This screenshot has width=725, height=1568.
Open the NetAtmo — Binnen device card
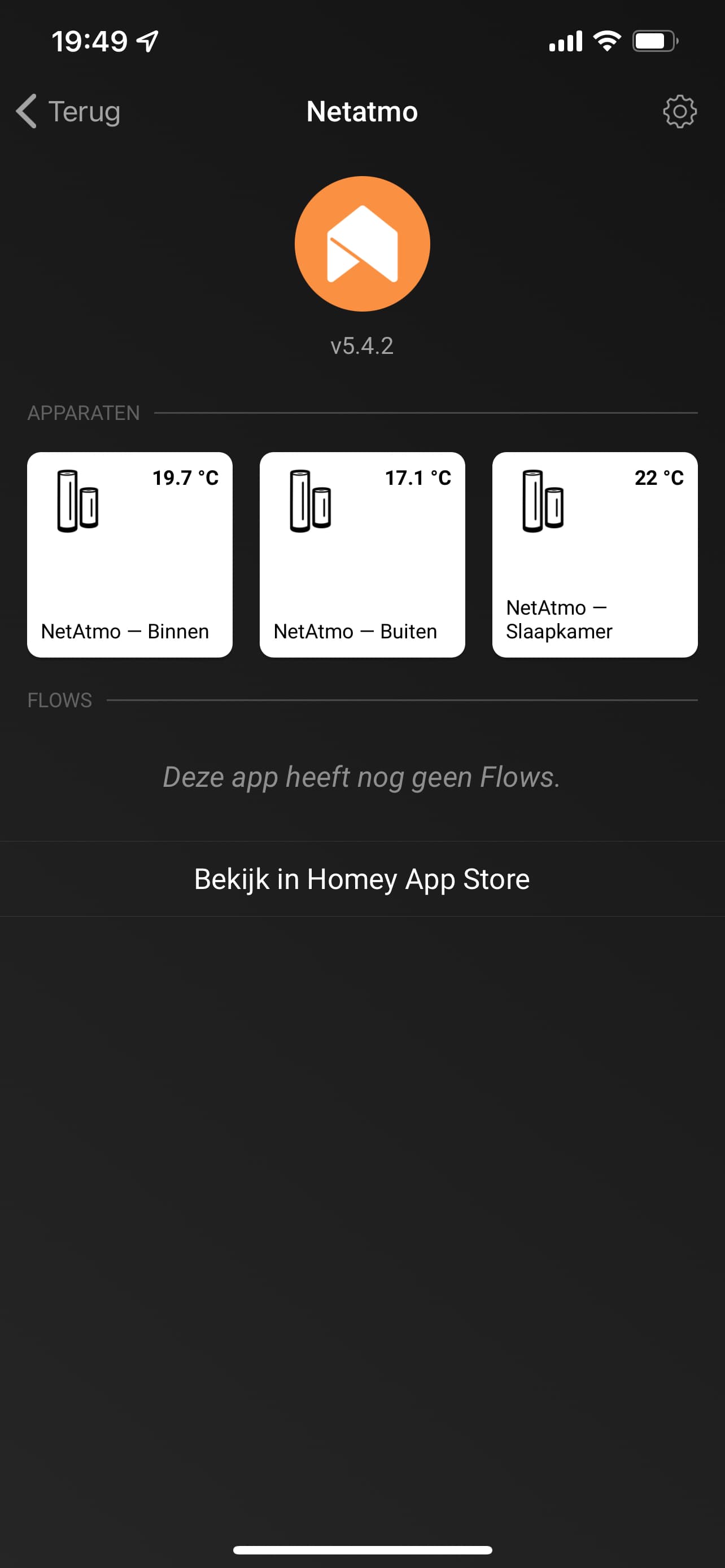point(130,554)
